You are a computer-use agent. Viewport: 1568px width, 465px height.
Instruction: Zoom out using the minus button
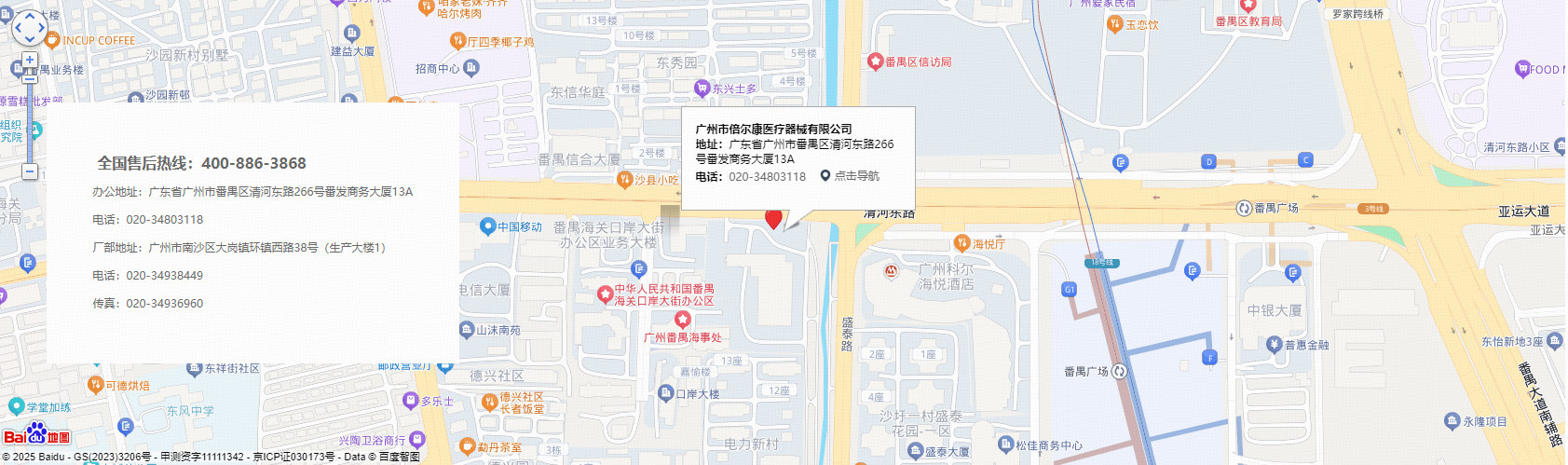pyautogui.click(x=30, y=171)
